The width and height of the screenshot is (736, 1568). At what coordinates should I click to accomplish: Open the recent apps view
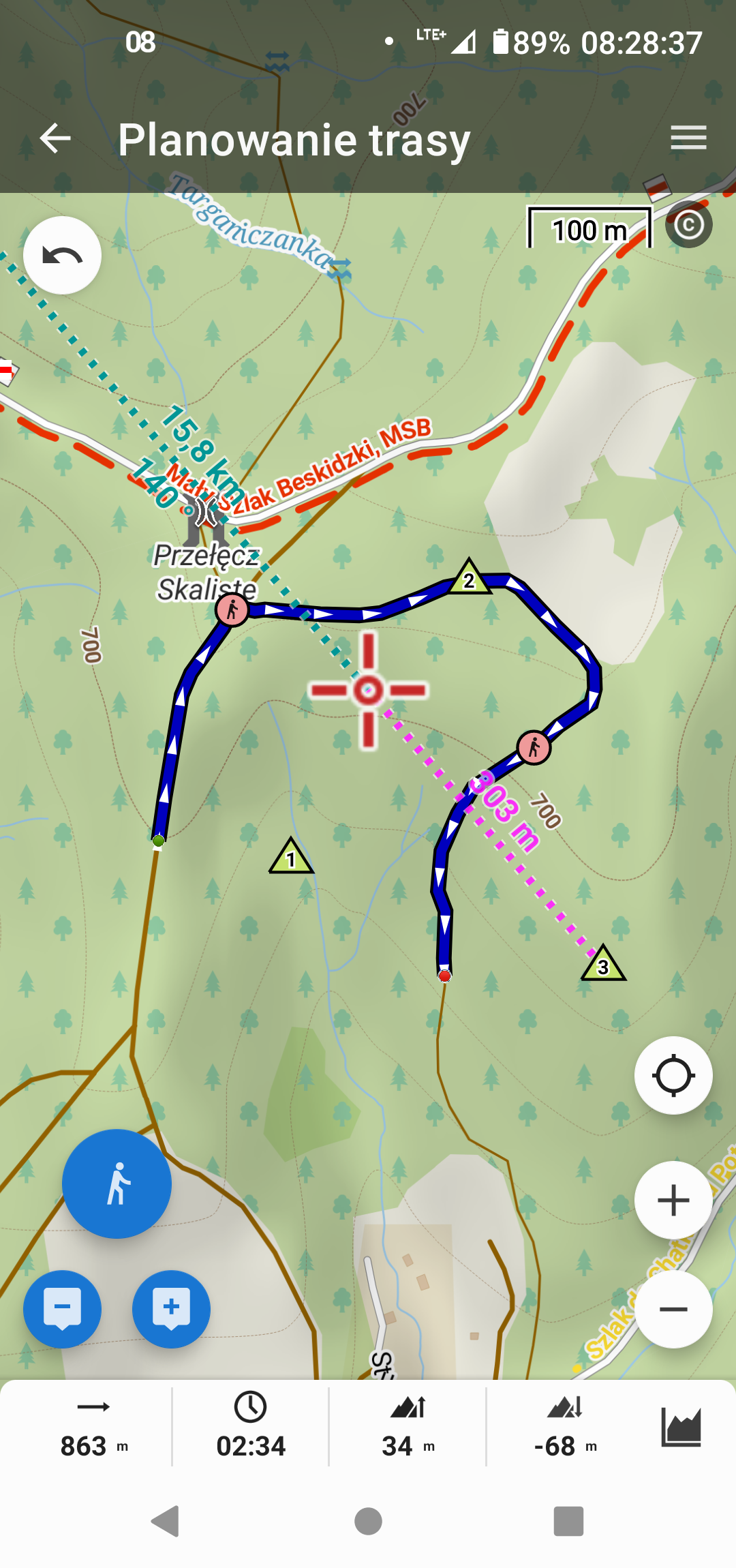click(x=568, y=1522)
